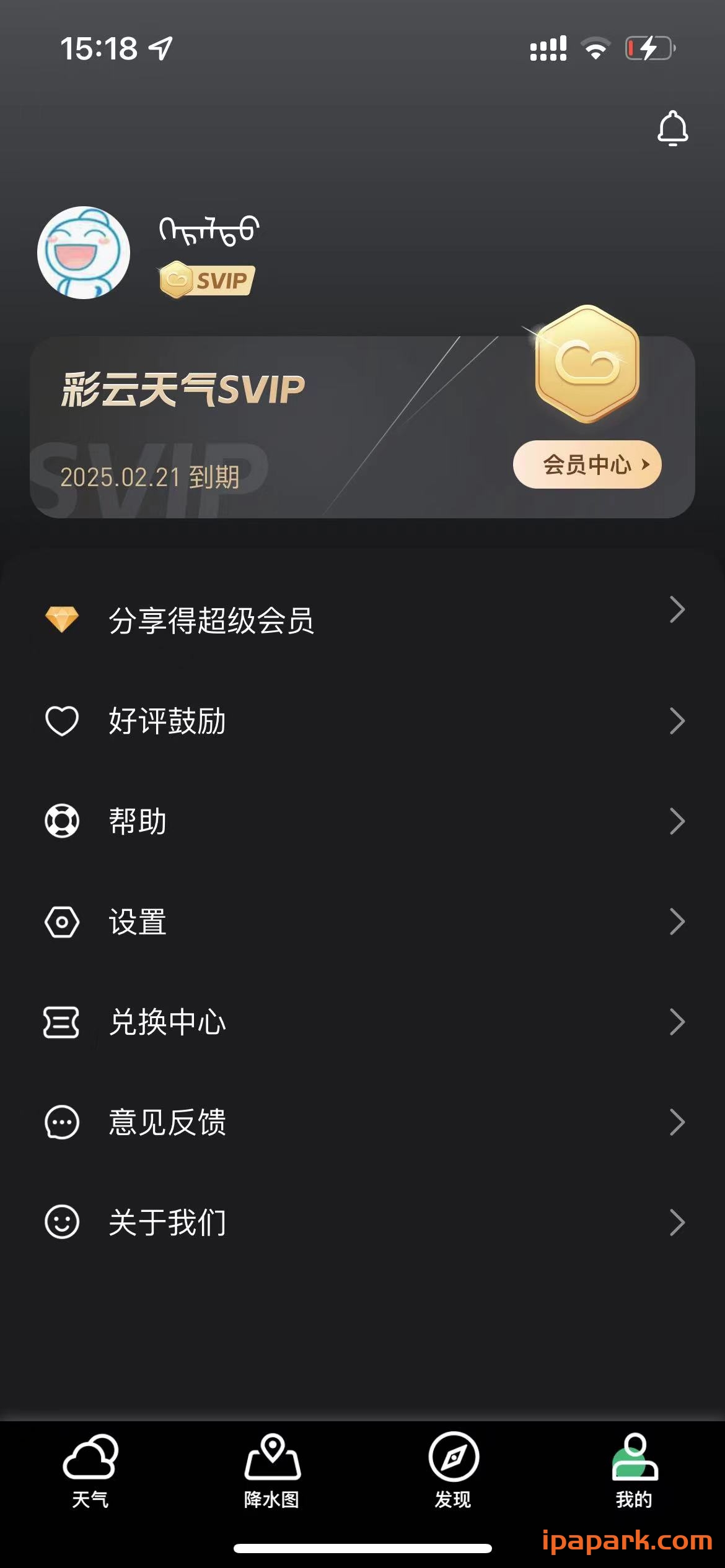The height and width of the screenshot is (1568, 725).
Task: Open 会员中心 membership center
Action: pos(587,464)
